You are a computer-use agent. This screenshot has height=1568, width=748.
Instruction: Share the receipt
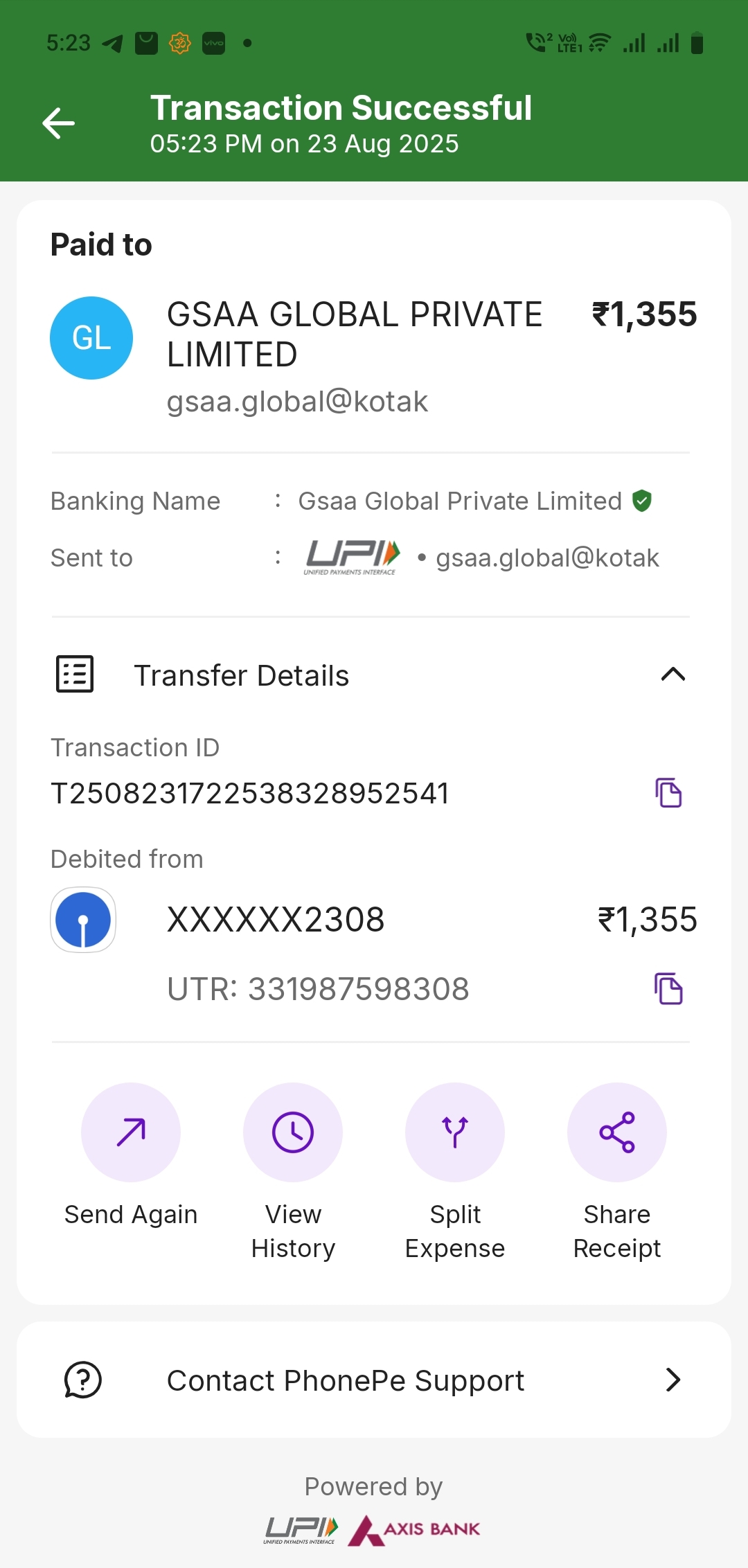click(x=617, y=1132)
